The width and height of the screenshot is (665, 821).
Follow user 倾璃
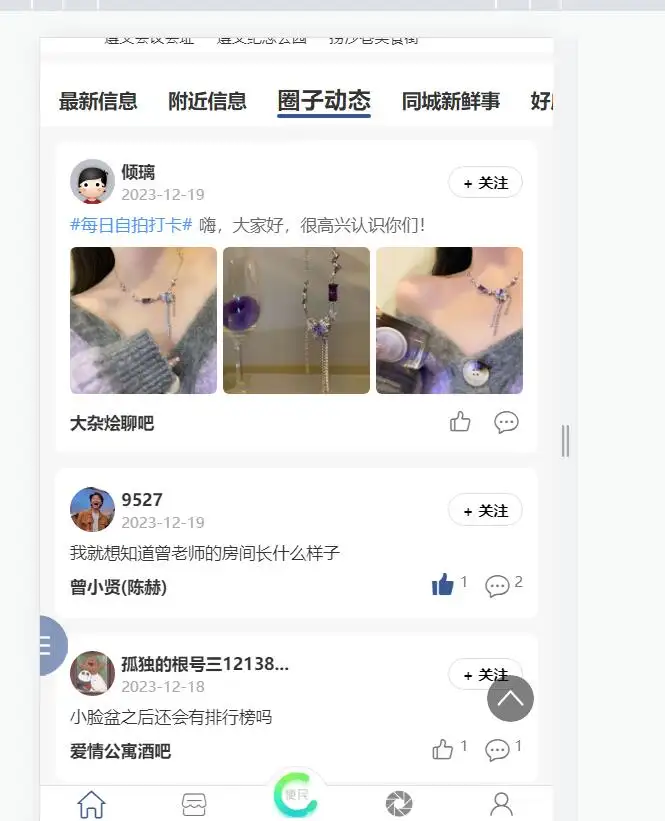pyautogui.click(x=485, y=183)
